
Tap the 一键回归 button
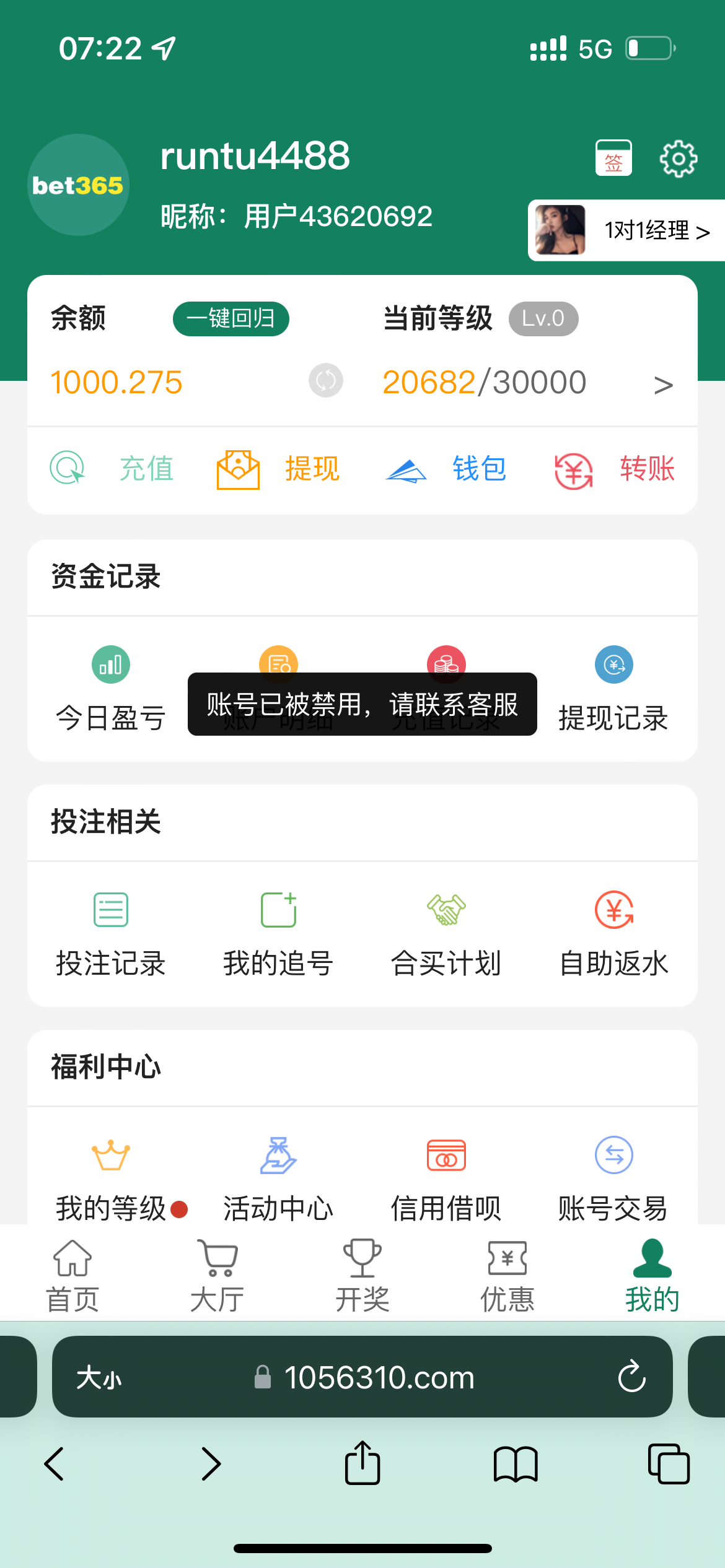click(231, 319)
